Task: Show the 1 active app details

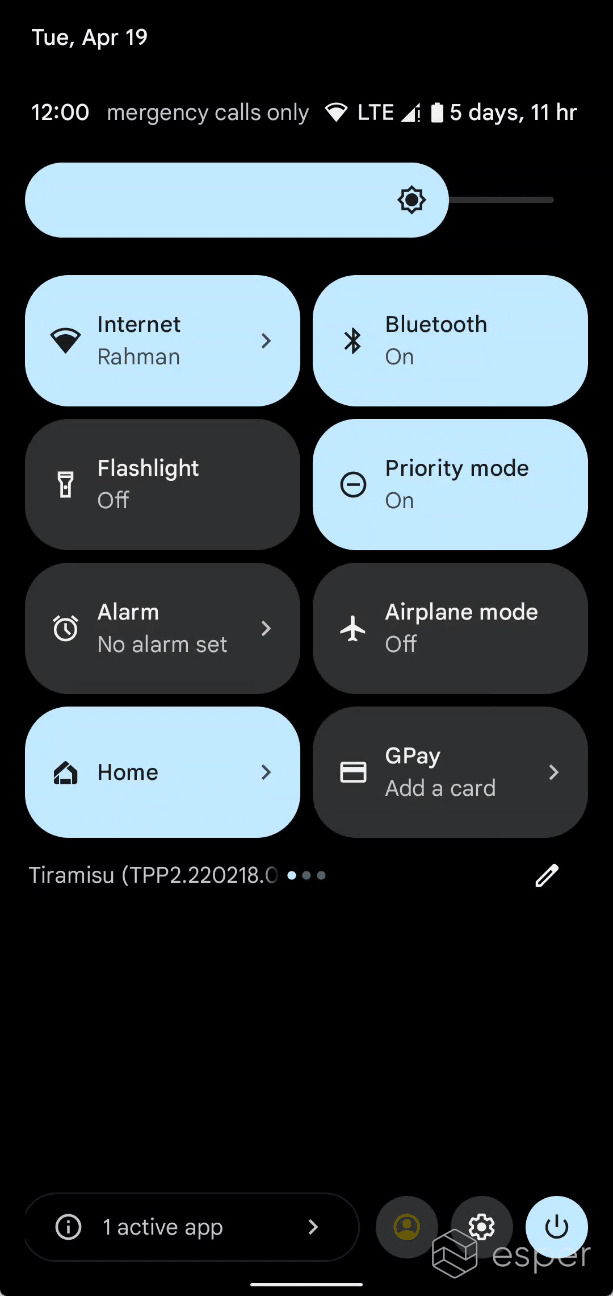Action: coord(191,1227)
